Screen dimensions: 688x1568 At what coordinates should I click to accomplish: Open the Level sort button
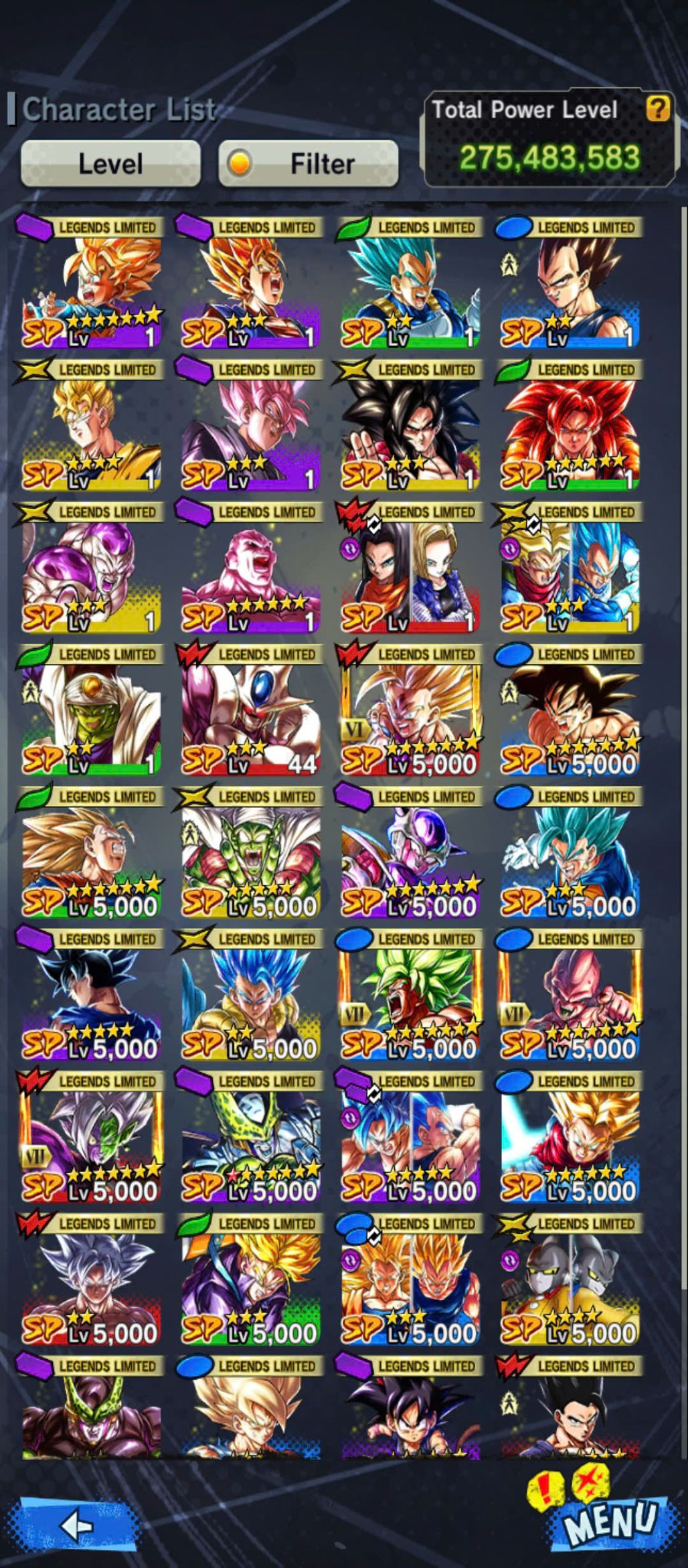point(110,163)
